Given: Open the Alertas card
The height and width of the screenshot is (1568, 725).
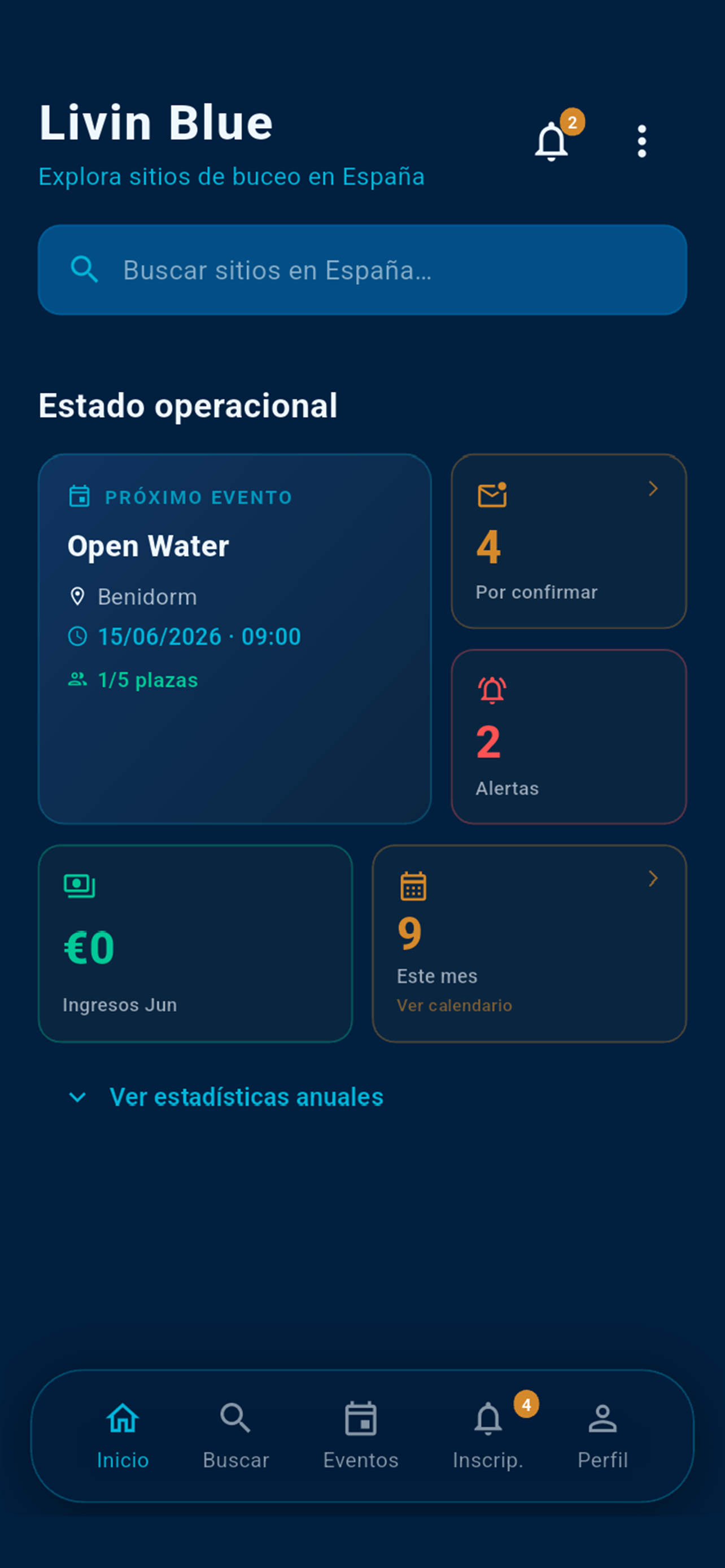Looking at the screenshot, I should [569, 737].
